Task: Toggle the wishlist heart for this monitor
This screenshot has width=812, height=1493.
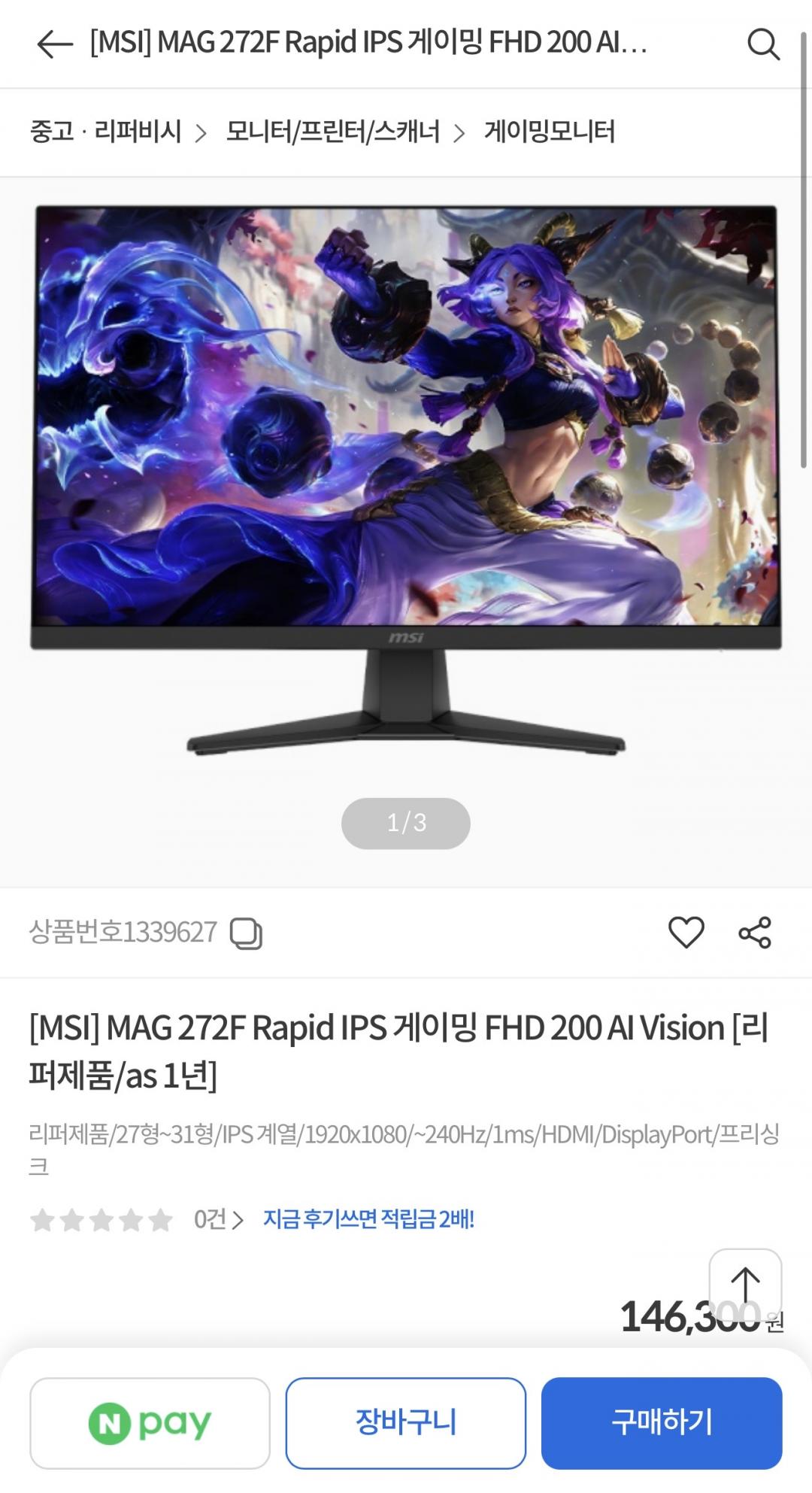Action: click(688, 930)
